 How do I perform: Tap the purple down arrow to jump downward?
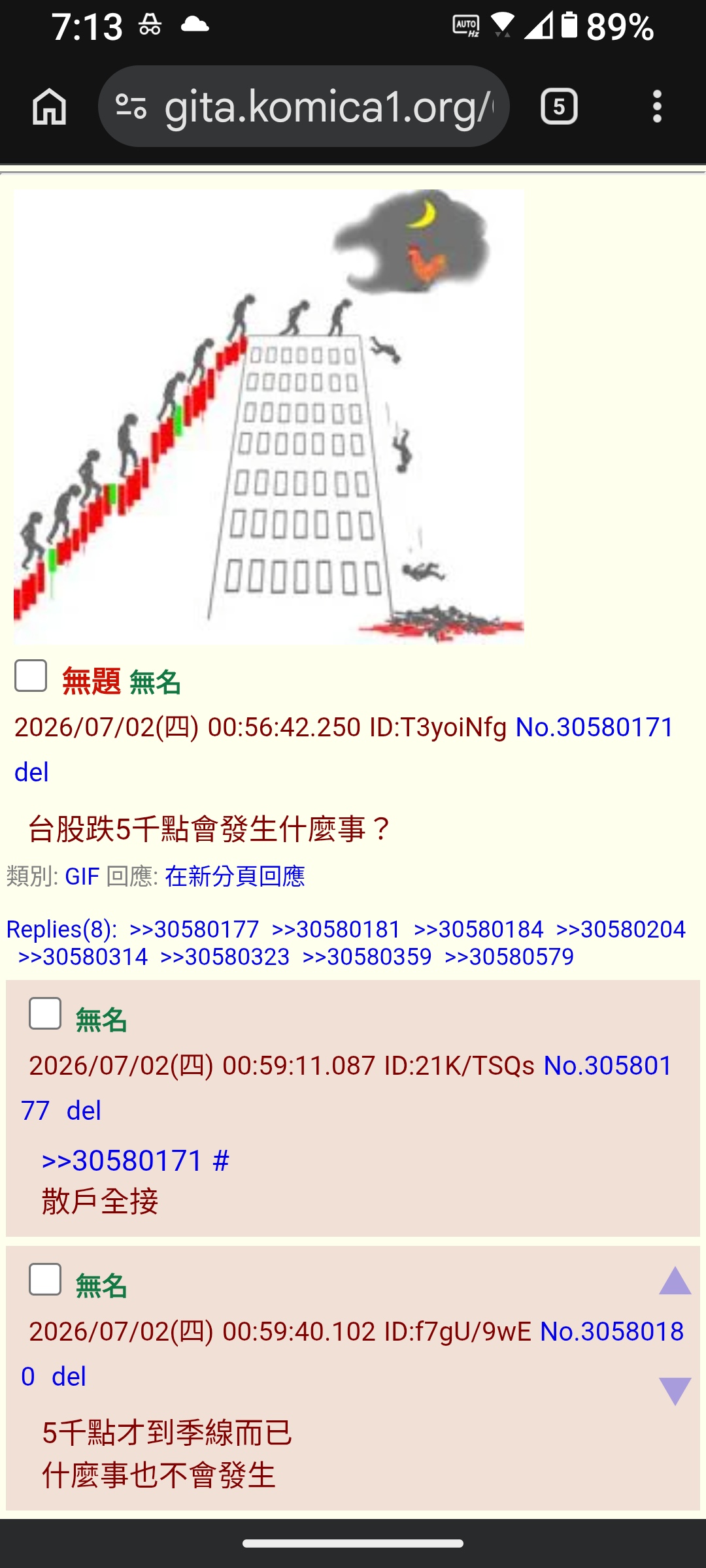[x=675, y=1391]
